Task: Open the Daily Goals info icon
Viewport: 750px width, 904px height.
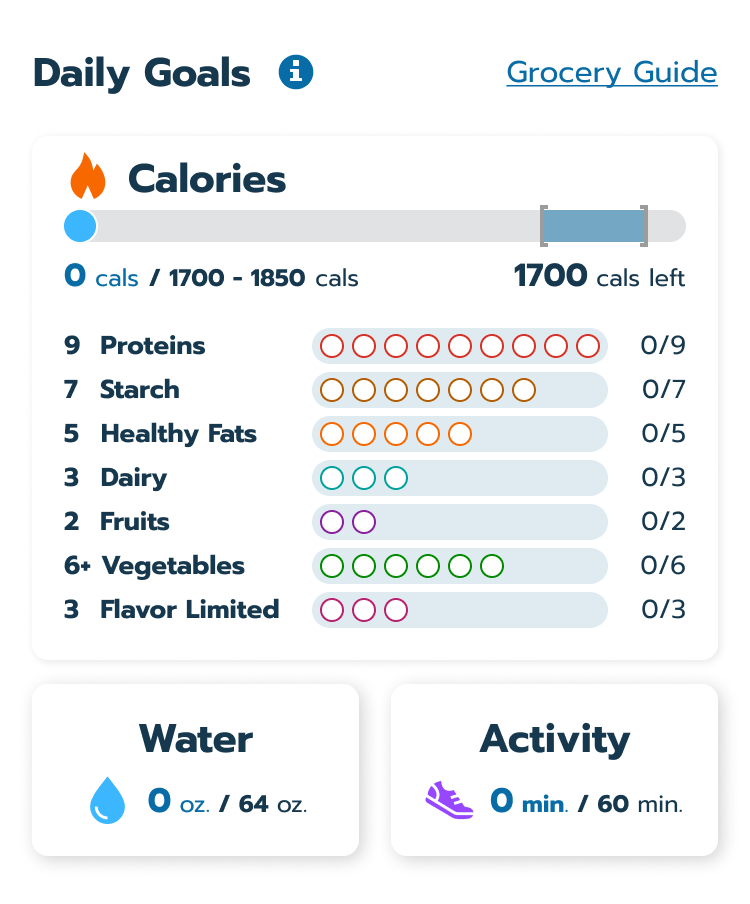Action: [x=296, y=73]
